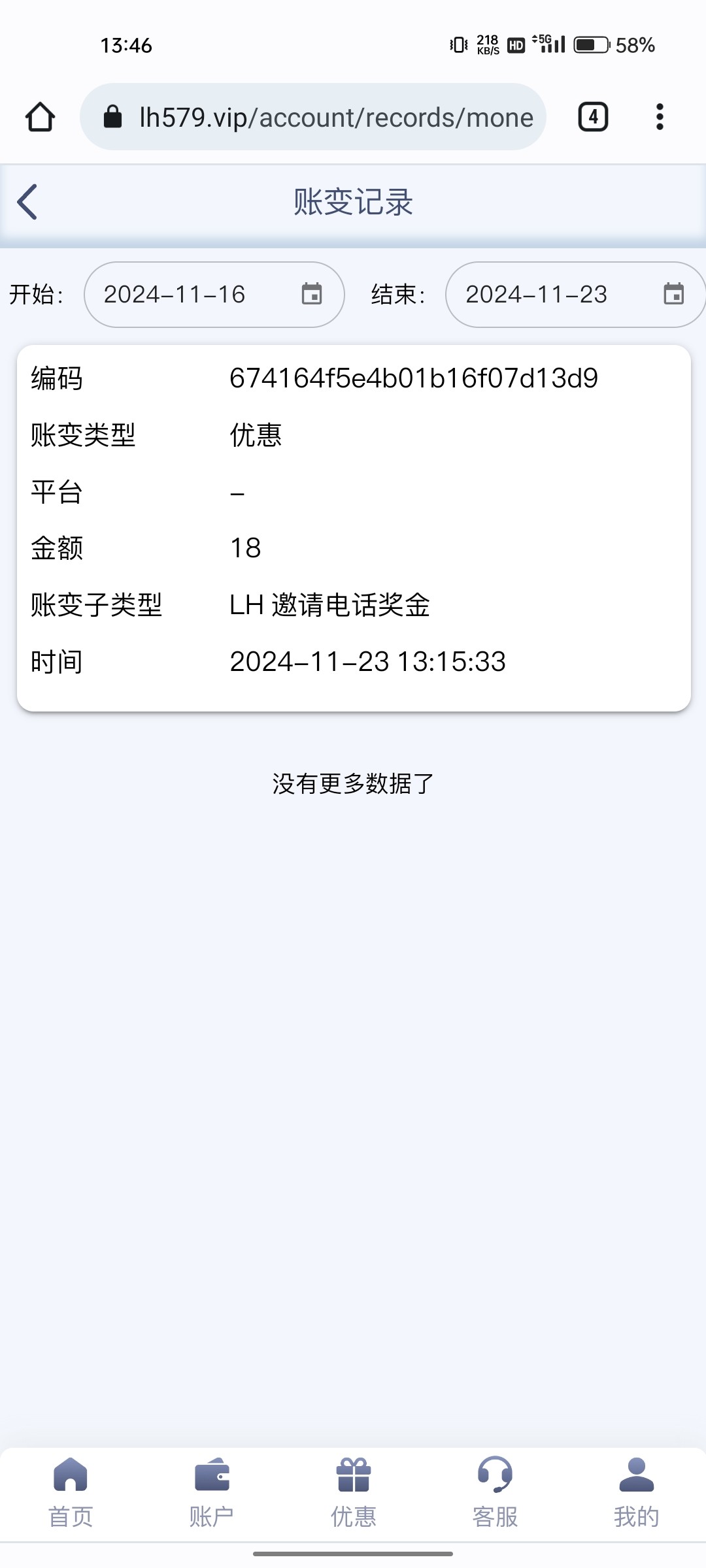This screenshot has width=706, height=1568.
Task: Open the browser tab switcher showing 4
Action: (593, 117)
